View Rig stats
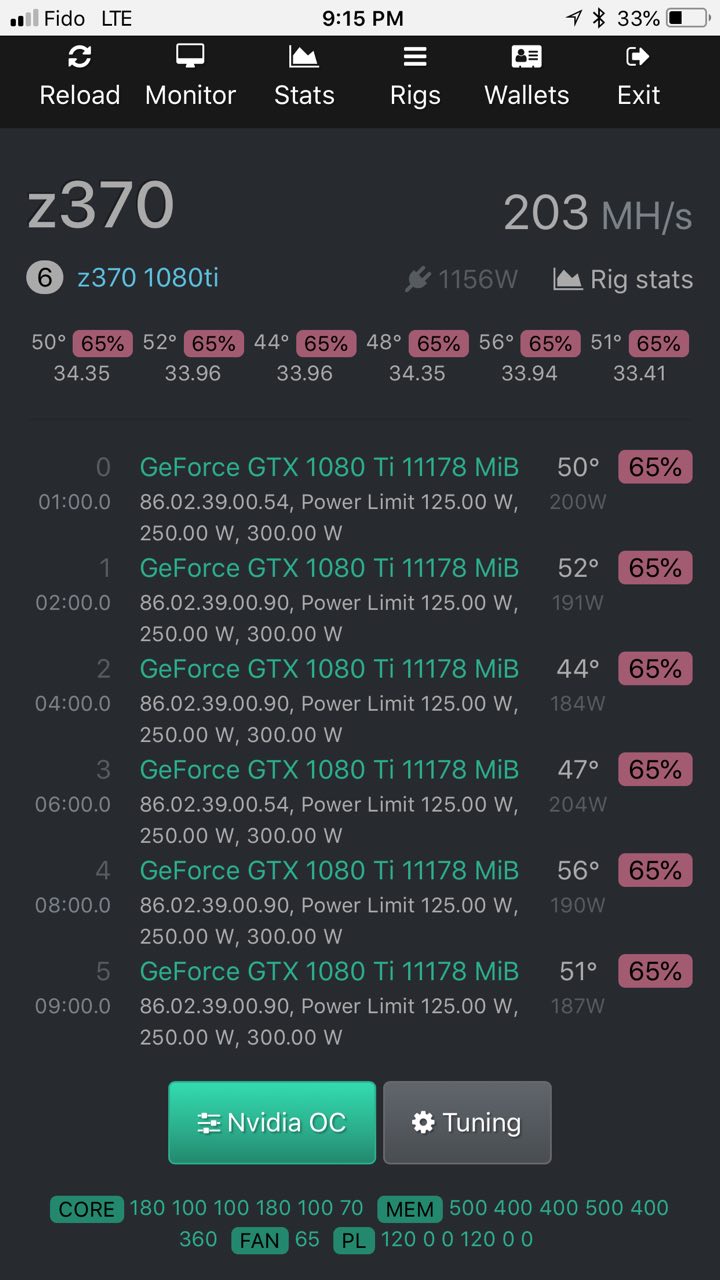 (623, 279)
